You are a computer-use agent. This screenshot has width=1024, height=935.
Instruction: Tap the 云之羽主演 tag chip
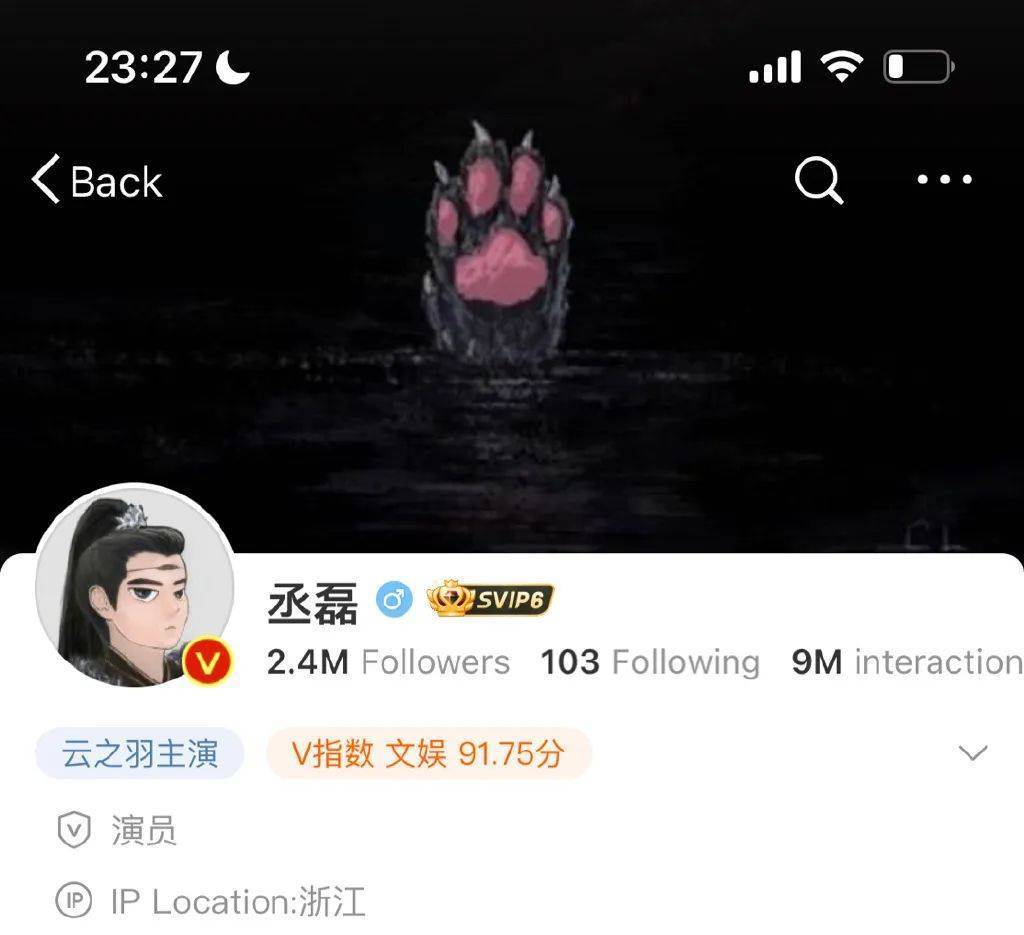point(139,754)
